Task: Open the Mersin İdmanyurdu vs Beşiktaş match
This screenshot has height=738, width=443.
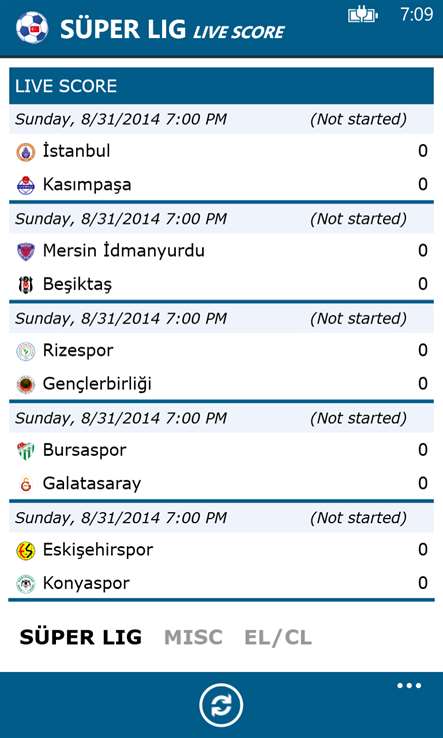Action: click(221, 253)
